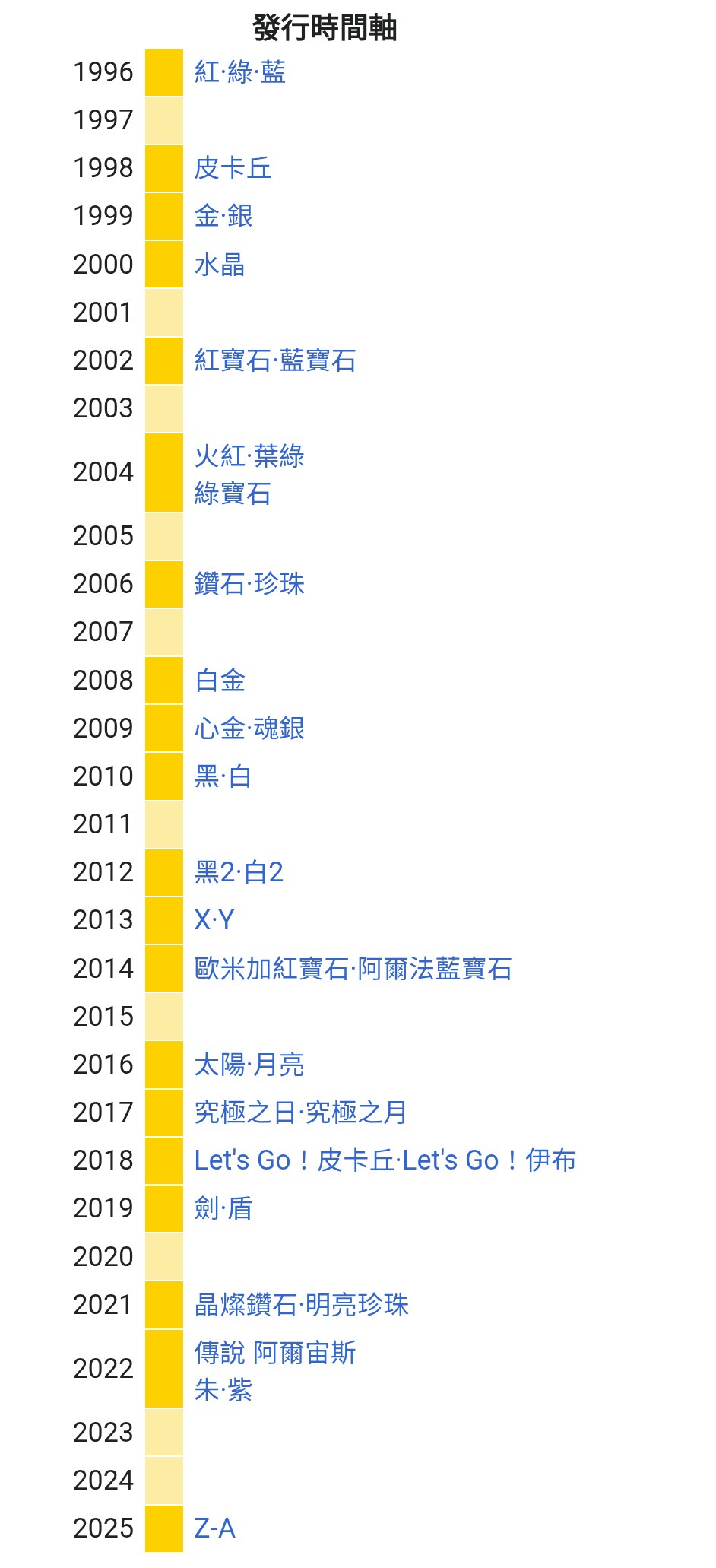Open the 究極之日·究極之月 link
716x1568 pixels.
[301, 1113]
